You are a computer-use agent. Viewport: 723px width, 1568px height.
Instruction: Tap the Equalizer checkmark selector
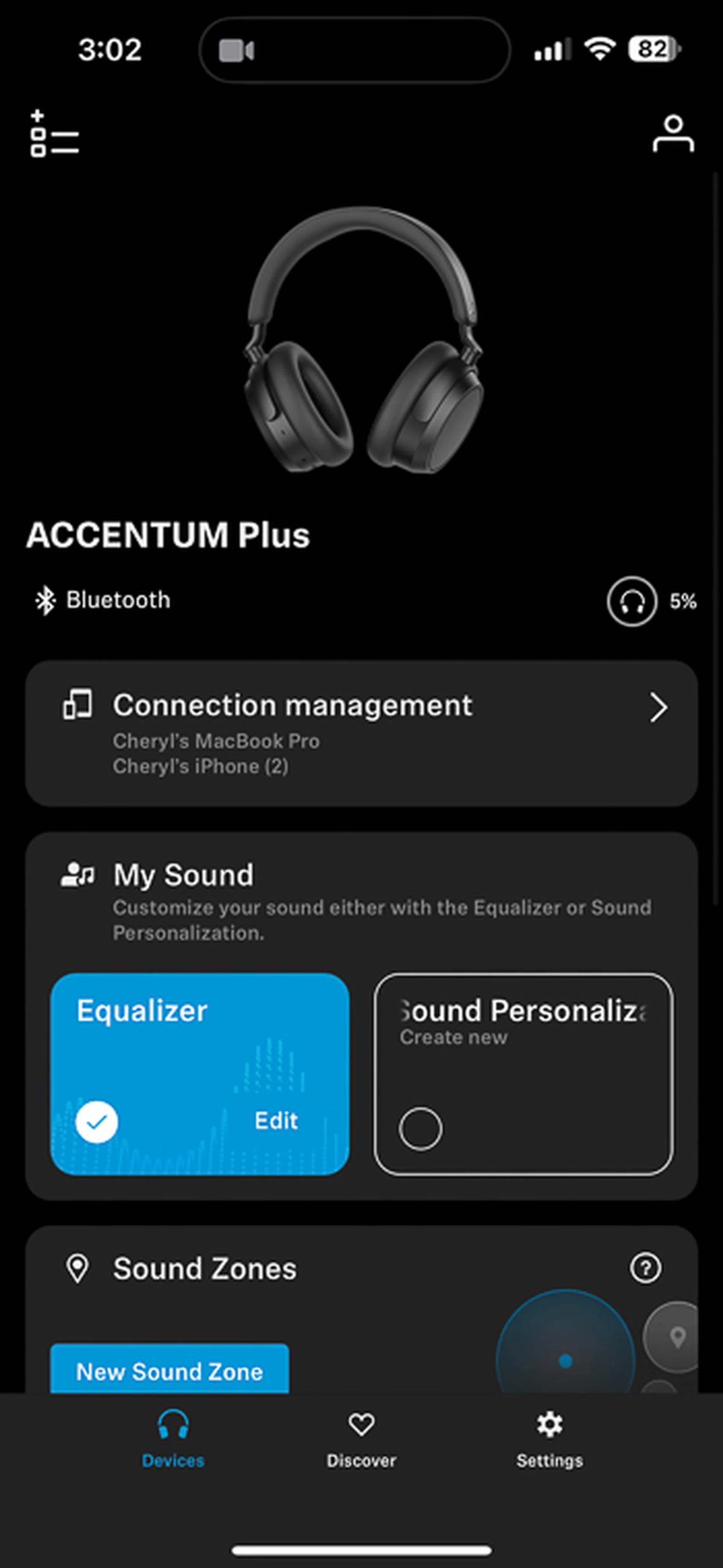[97, 1122]
